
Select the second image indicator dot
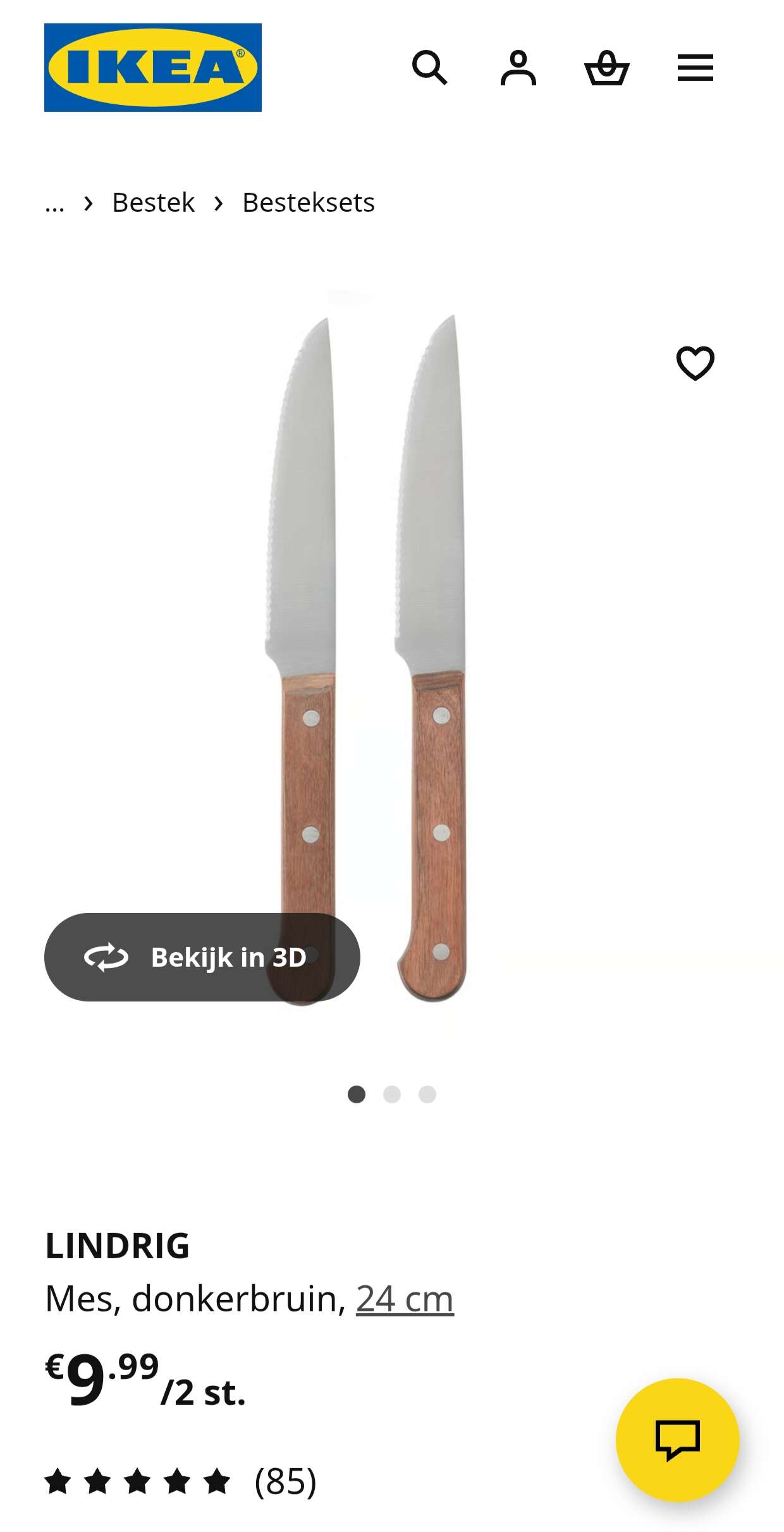[x=392, y=1094]
